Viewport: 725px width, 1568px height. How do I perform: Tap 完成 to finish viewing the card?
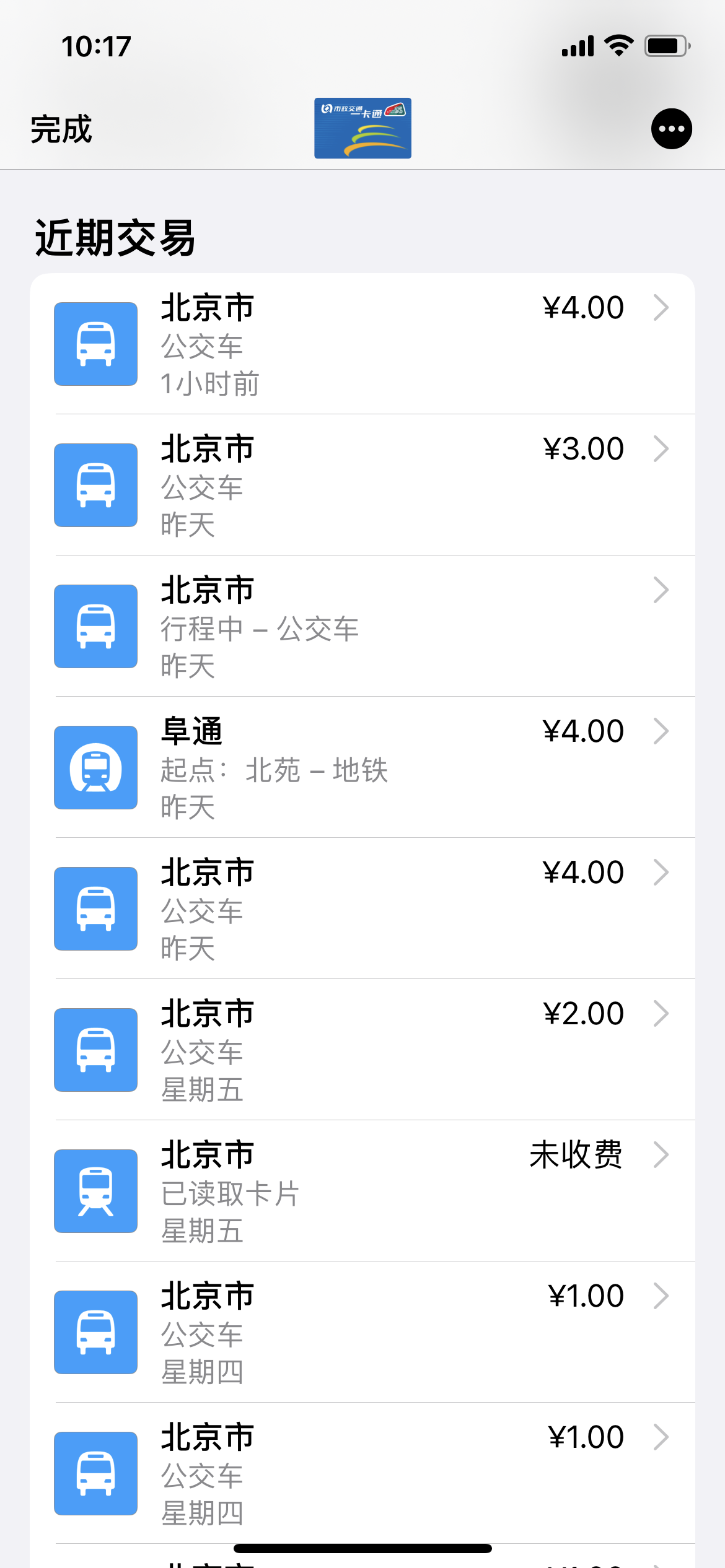pyautogui.click(x=62, y=130)
